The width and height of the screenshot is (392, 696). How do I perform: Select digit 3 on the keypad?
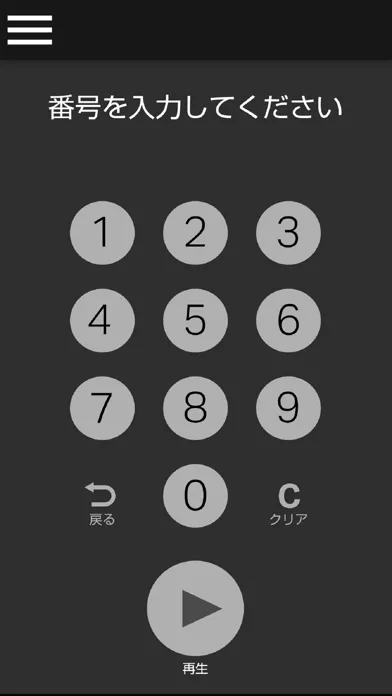coord(289,233)
